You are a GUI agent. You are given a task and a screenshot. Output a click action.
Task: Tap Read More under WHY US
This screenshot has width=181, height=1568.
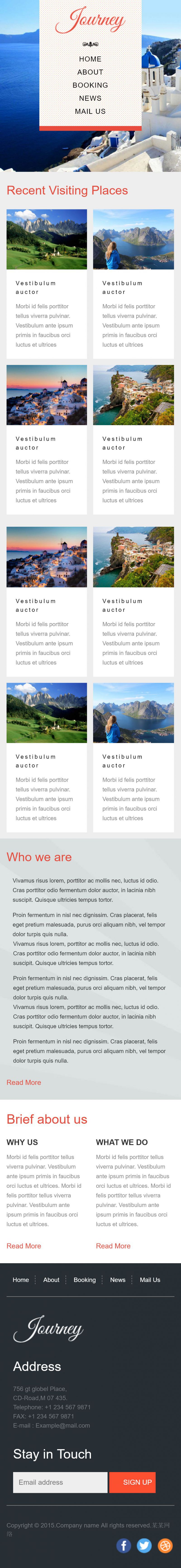pos(24,1246)
